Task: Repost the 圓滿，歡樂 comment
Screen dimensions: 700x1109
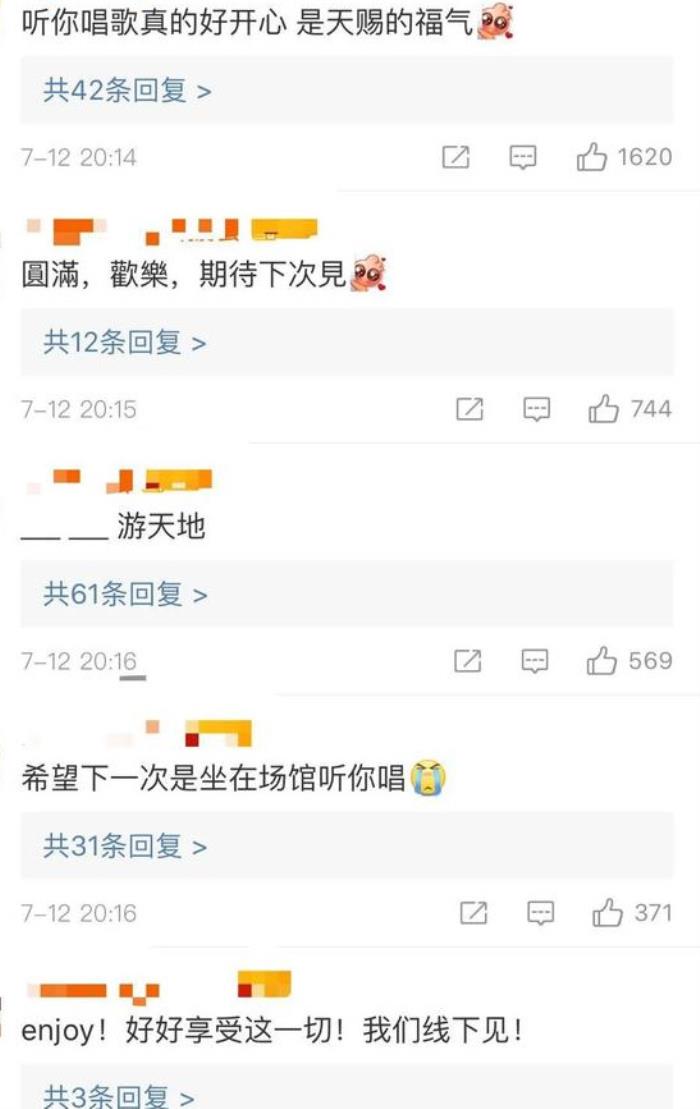Action: point(470,409)
